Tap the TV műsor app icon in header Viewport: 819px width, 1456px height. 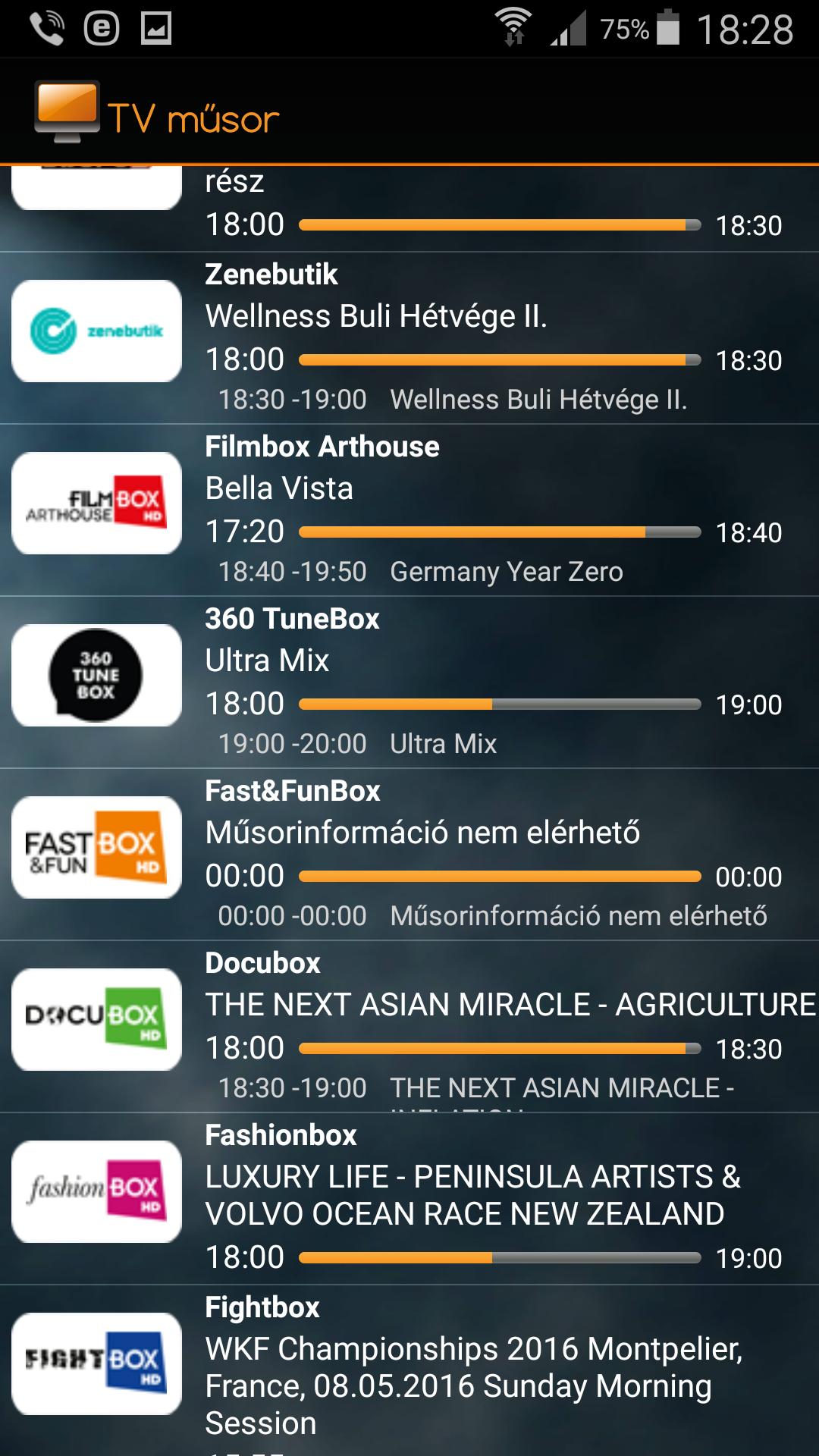tap(67, 111)
